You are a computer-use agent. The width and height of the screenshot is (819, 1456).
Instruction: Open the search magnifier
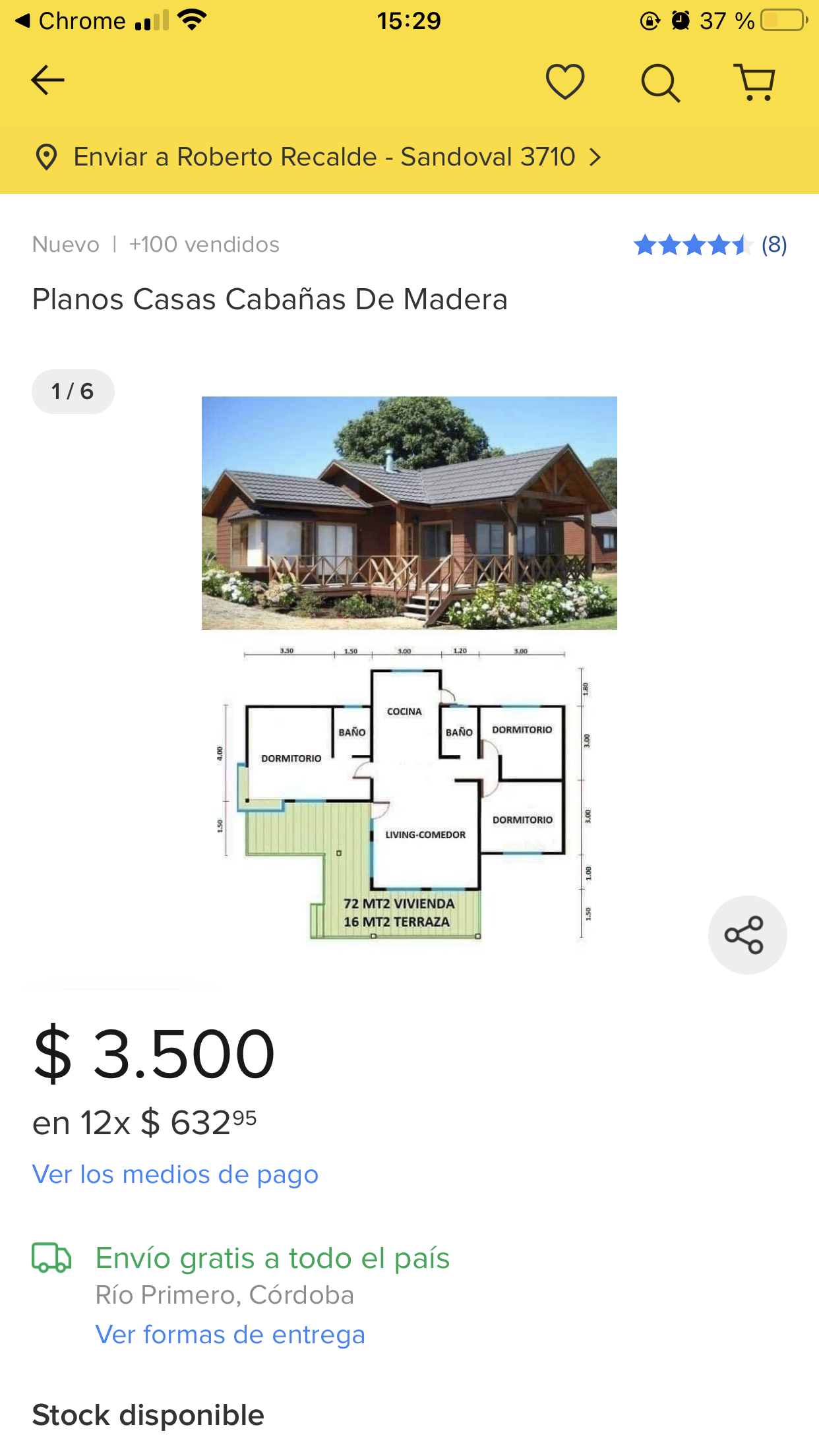coord(660,83)
